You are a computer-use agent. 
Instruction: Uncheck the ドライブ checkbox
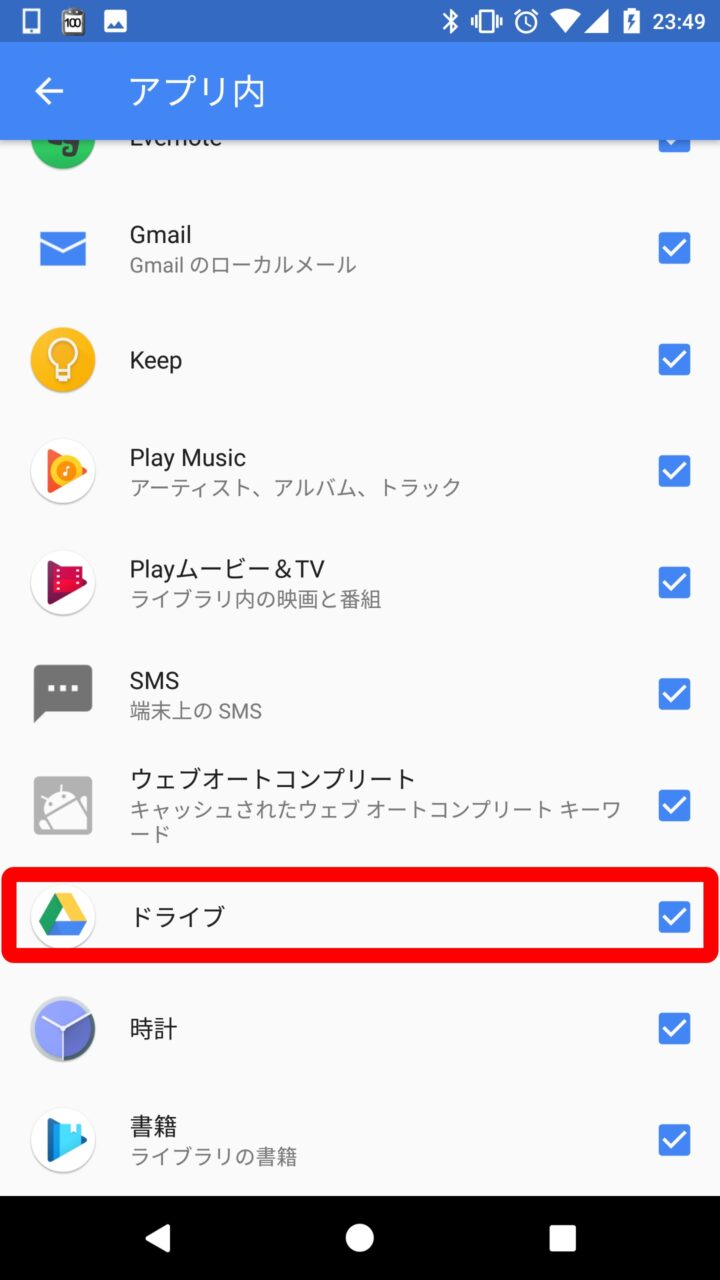tap(674, 917)
